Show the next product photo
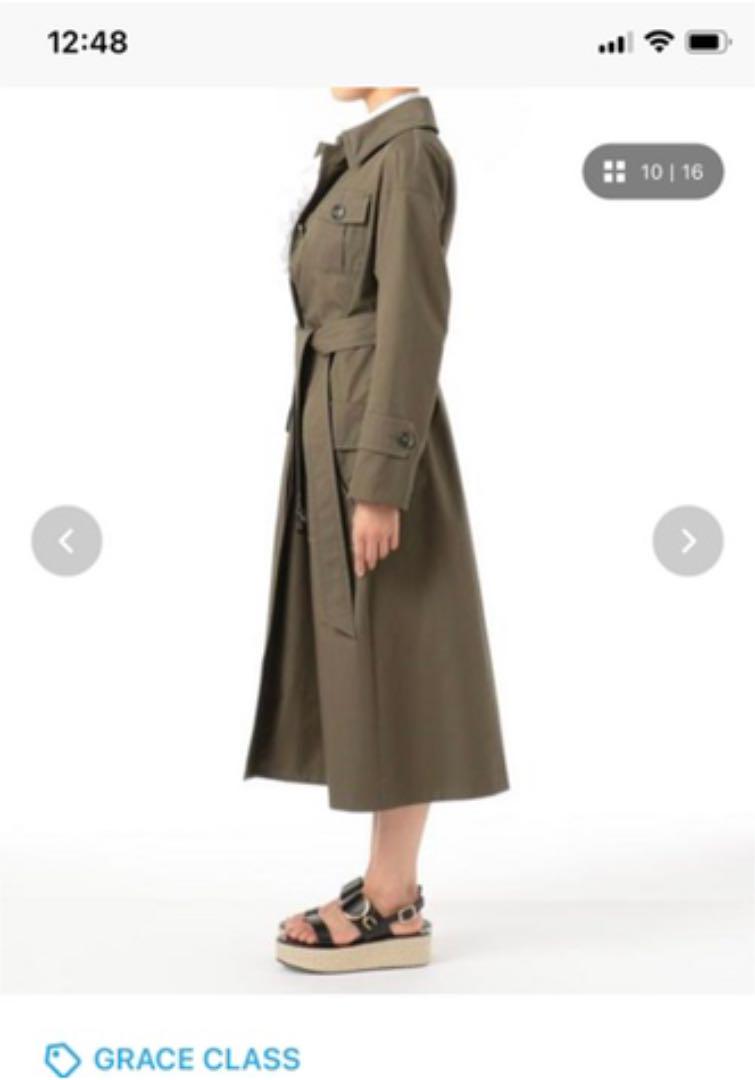Image resolution: width=755 pixels, height=1080 pixels. click(688, 541)
